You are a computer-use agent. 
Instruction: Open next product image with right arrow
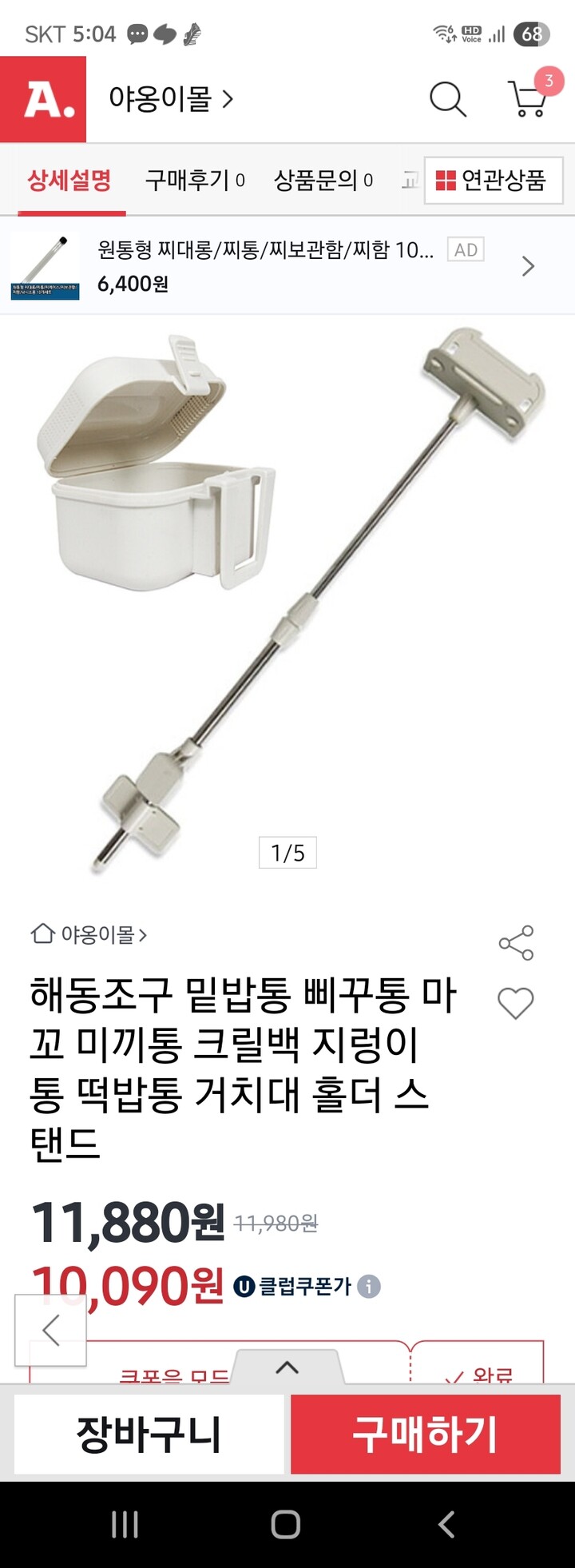528,266
